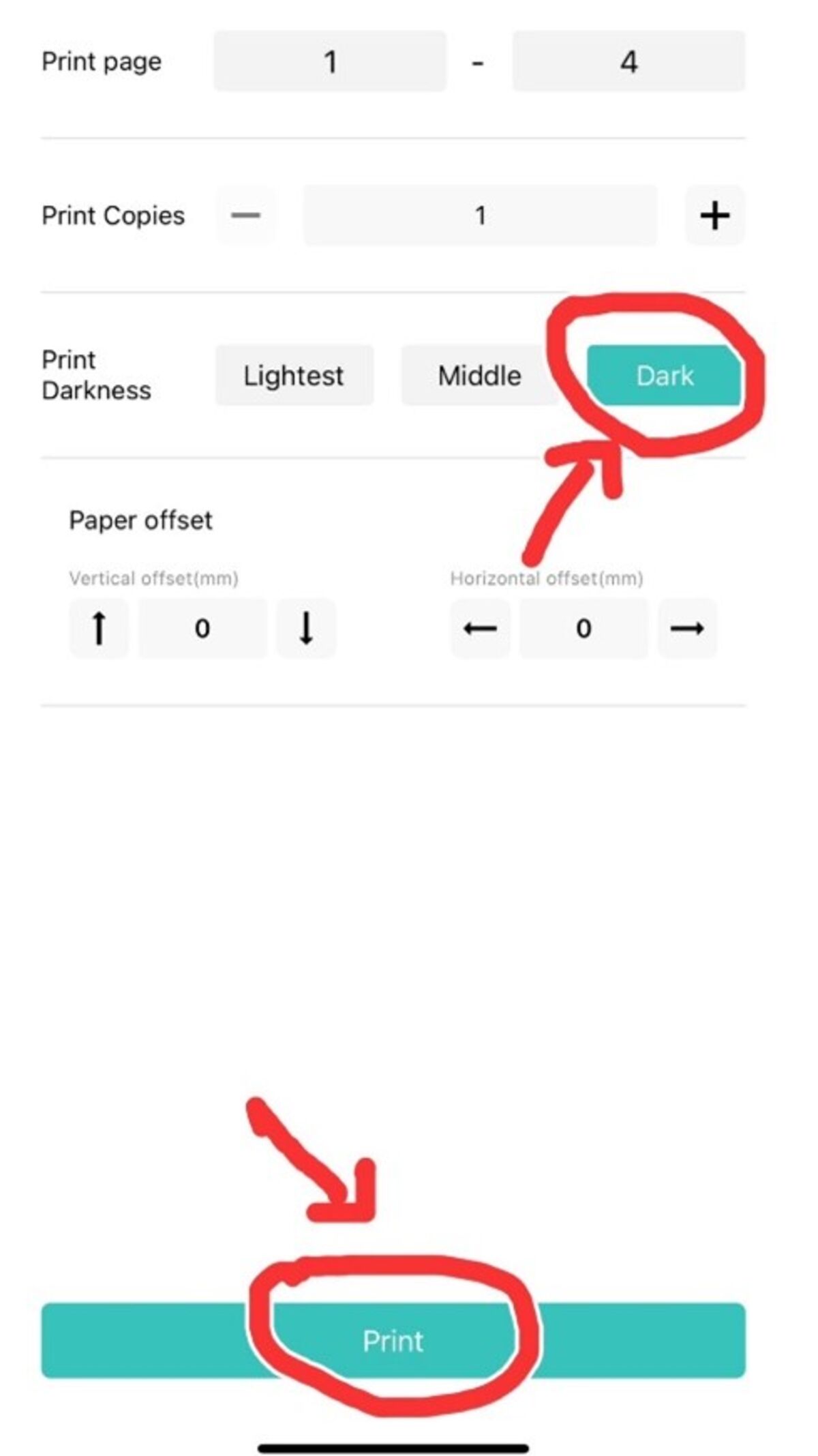
Task: Set print darkness to Dark
Action: coord(664,376)
